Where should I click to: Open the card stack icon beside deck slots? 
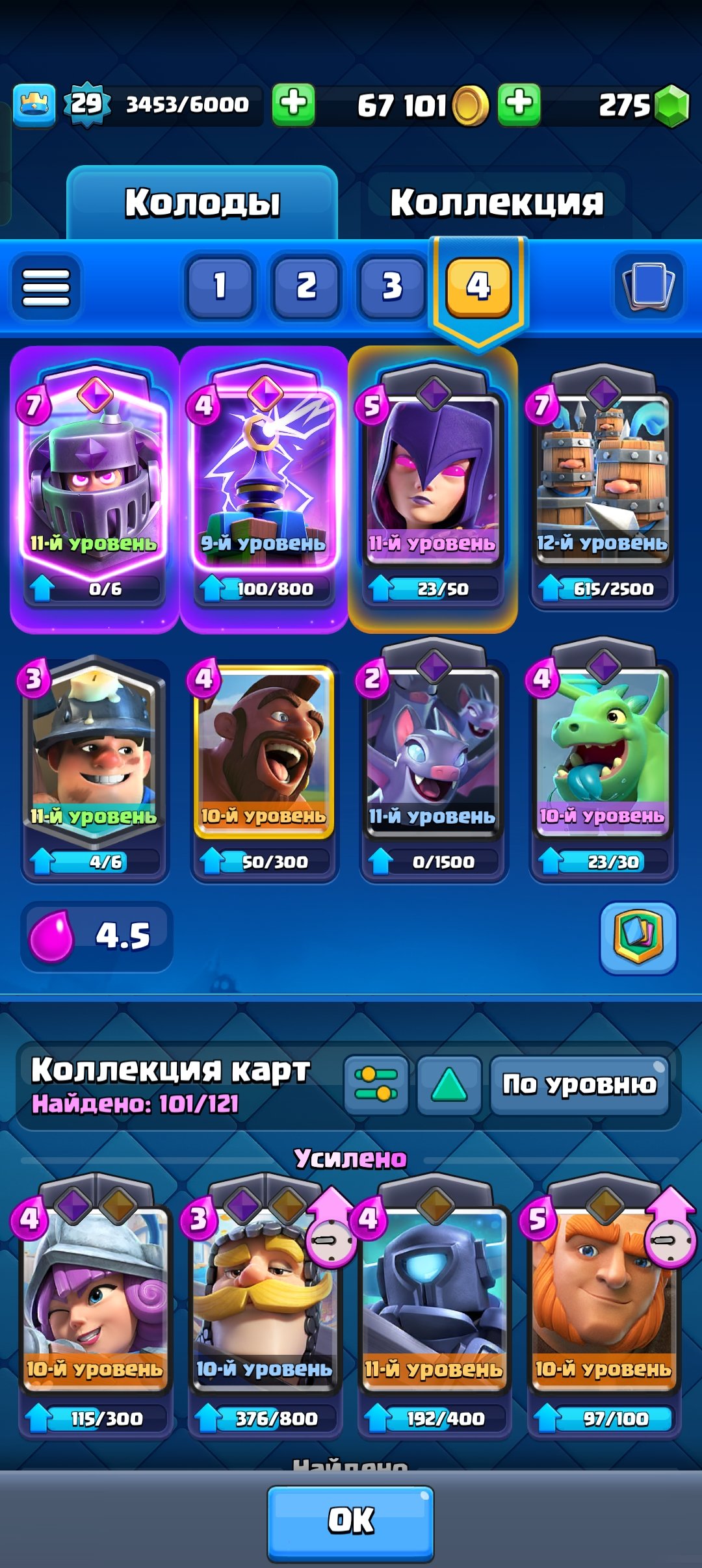[x=649, y=286]
